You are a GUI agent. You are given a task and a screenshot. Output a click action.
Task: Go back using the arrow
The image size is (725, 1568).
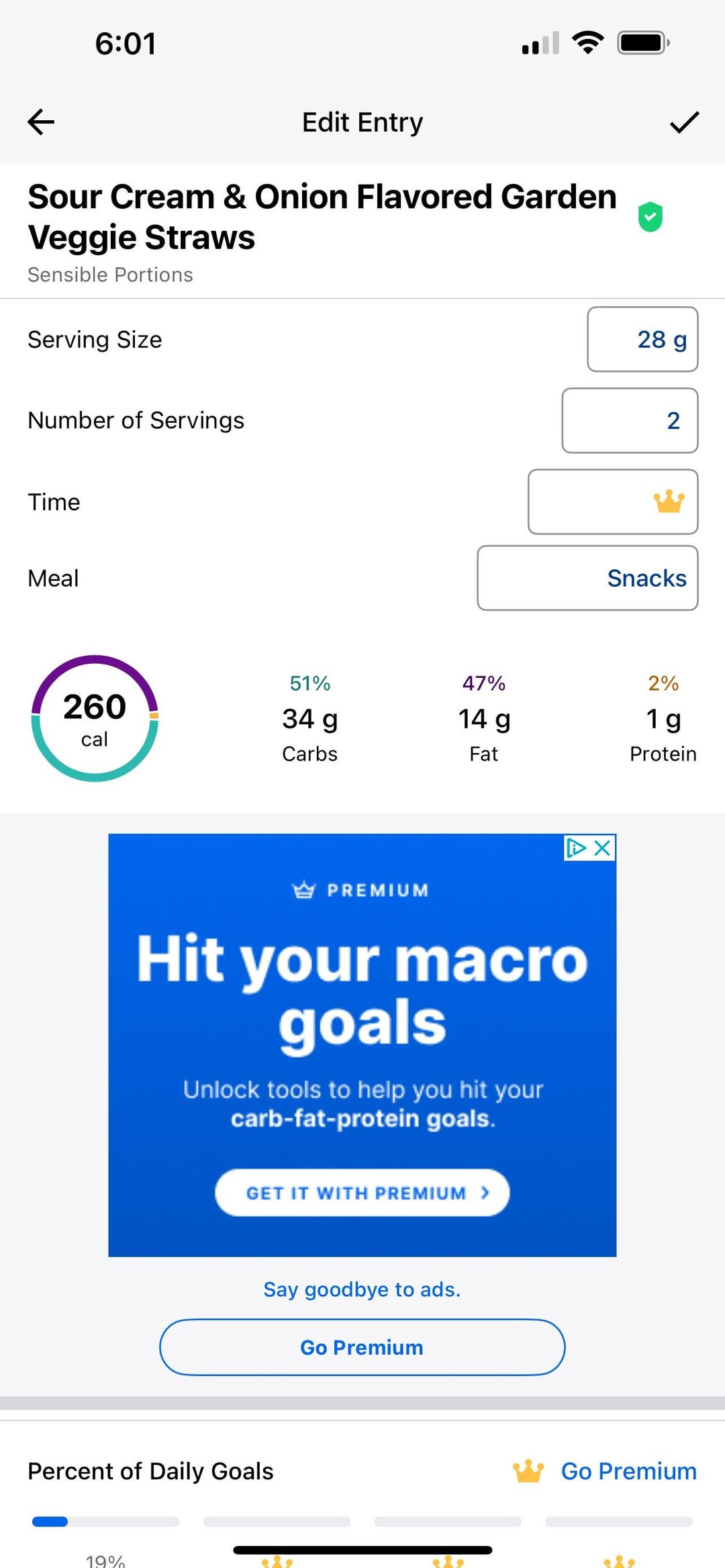[41, 122]
